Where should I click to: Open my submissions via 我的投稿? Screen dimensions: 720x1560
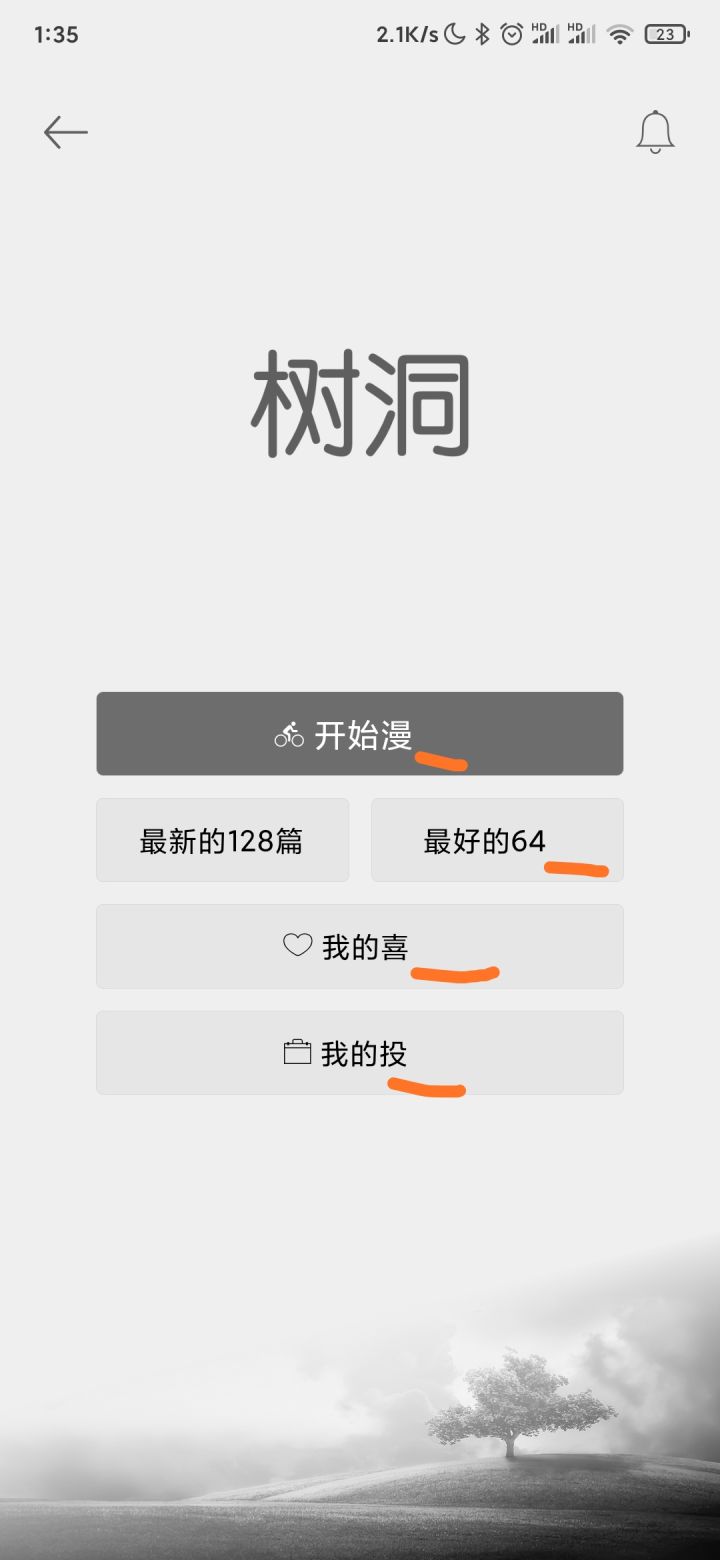(360, 1051)
